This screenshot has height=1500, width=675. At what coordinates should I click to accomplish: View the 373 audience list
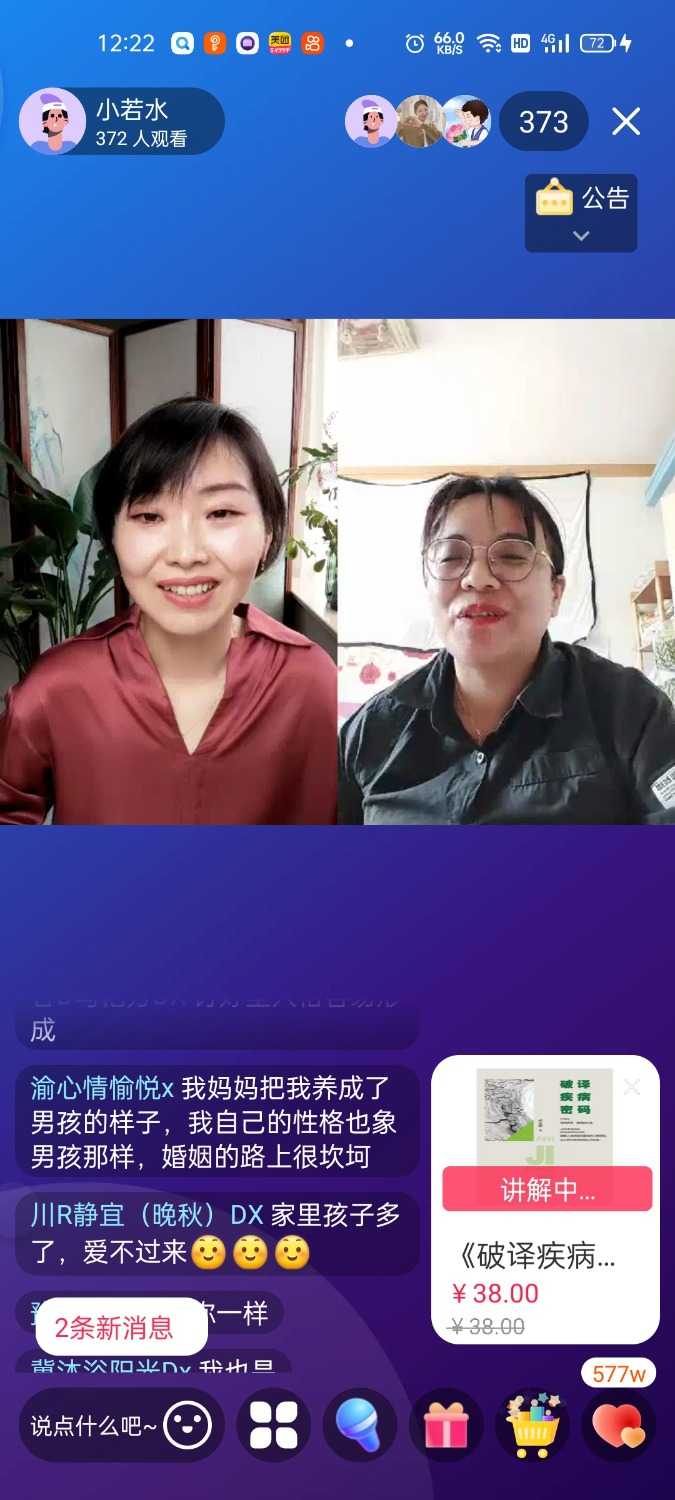click(x=543, y=122)
